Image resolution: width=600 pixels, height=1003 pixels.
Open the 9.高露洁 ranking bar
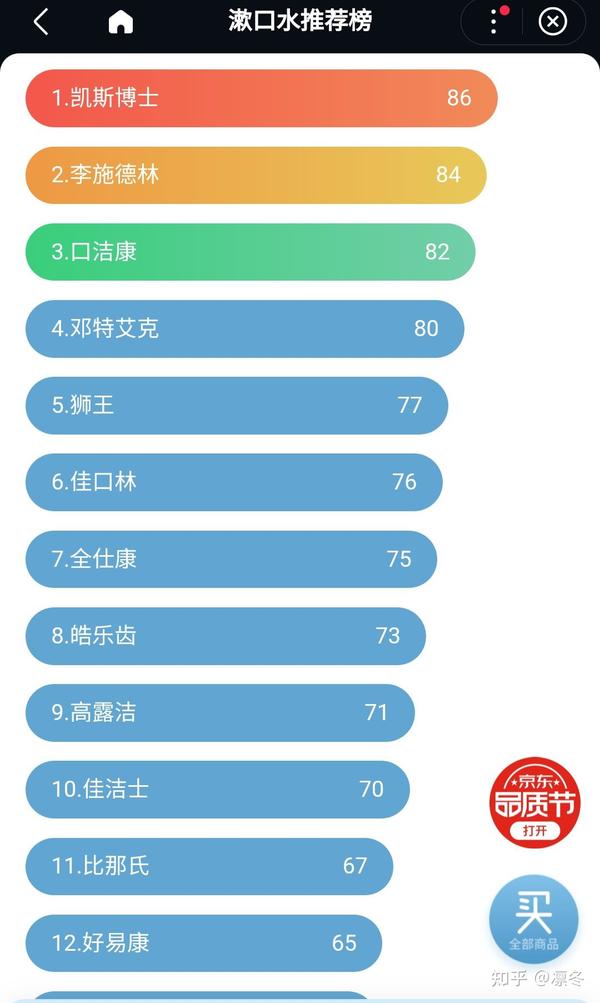click(220, 712)
